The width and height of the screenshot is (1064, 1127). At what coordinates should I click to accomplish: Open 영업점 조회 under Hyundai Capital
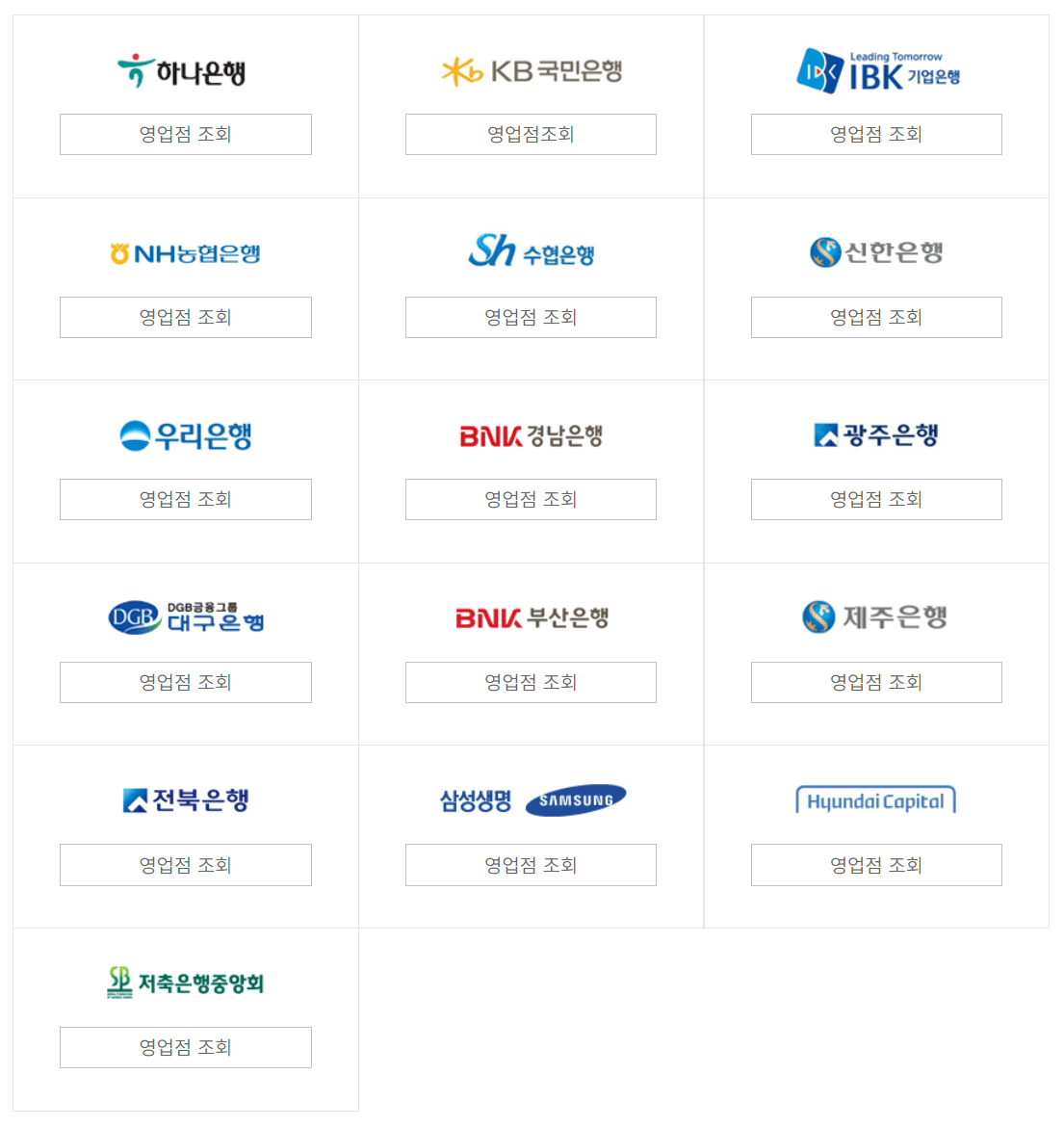tap(875, 864)
